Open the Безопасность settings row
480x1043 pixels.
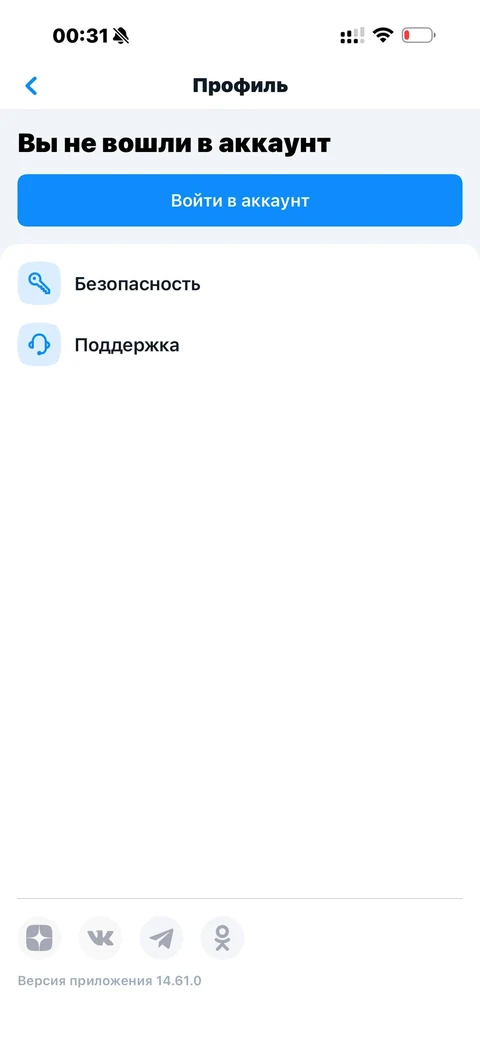point(239,284)
